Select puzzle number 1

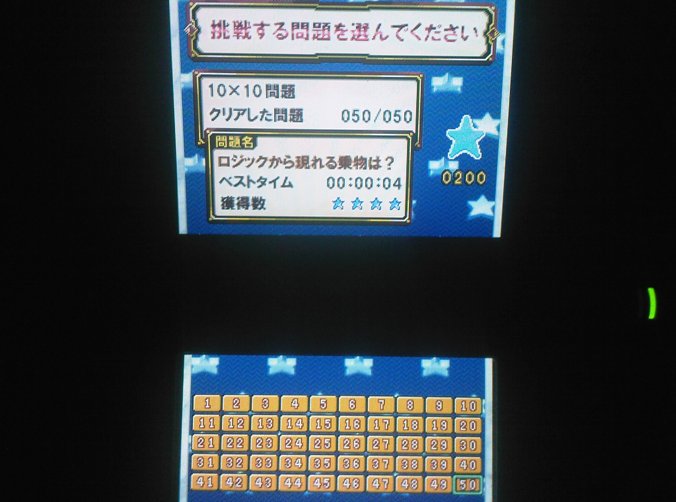pos(205,404)
